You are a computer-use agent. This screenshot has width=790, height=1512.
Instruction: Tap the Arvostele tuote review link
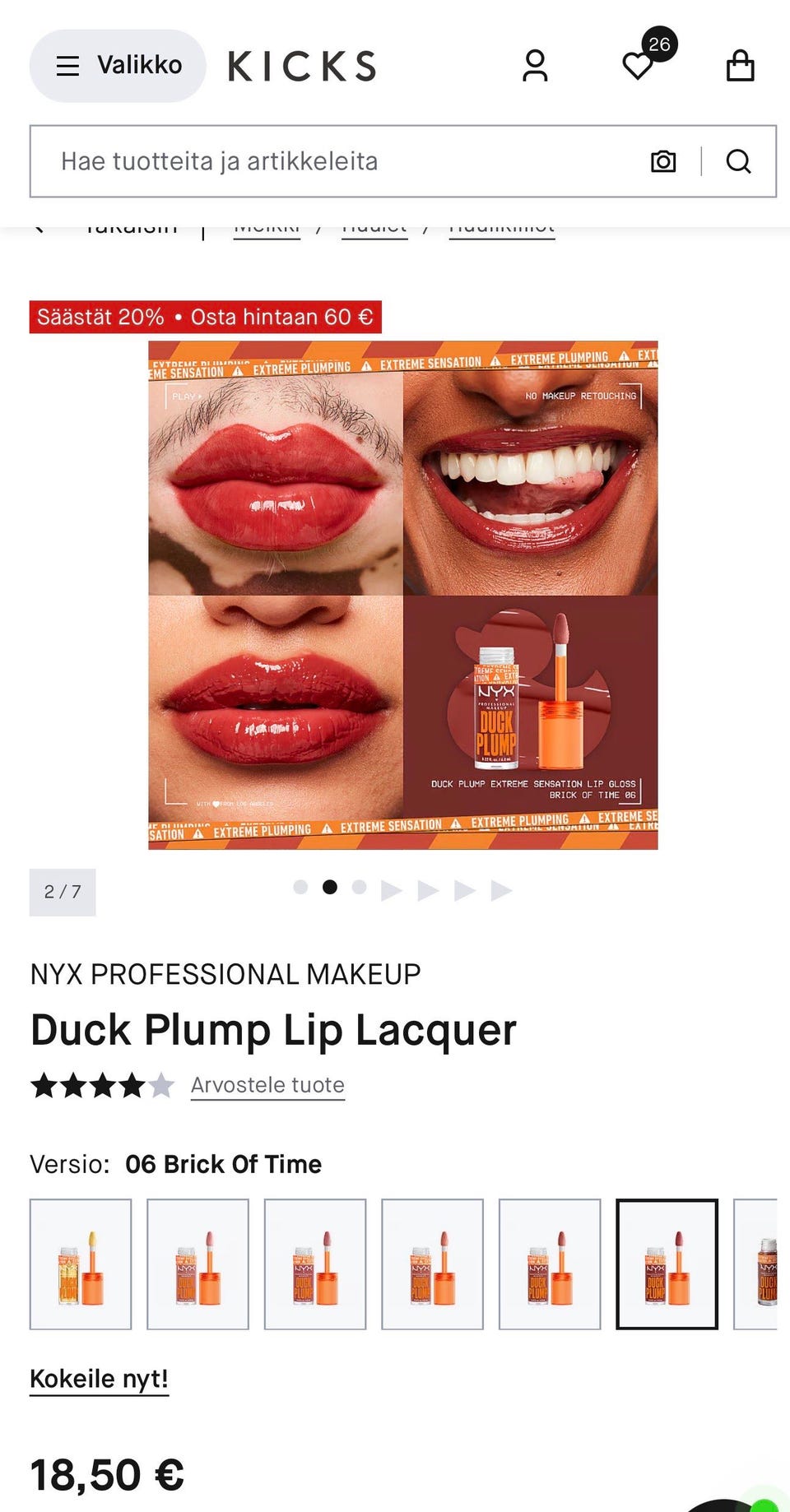click(267, 1085)
